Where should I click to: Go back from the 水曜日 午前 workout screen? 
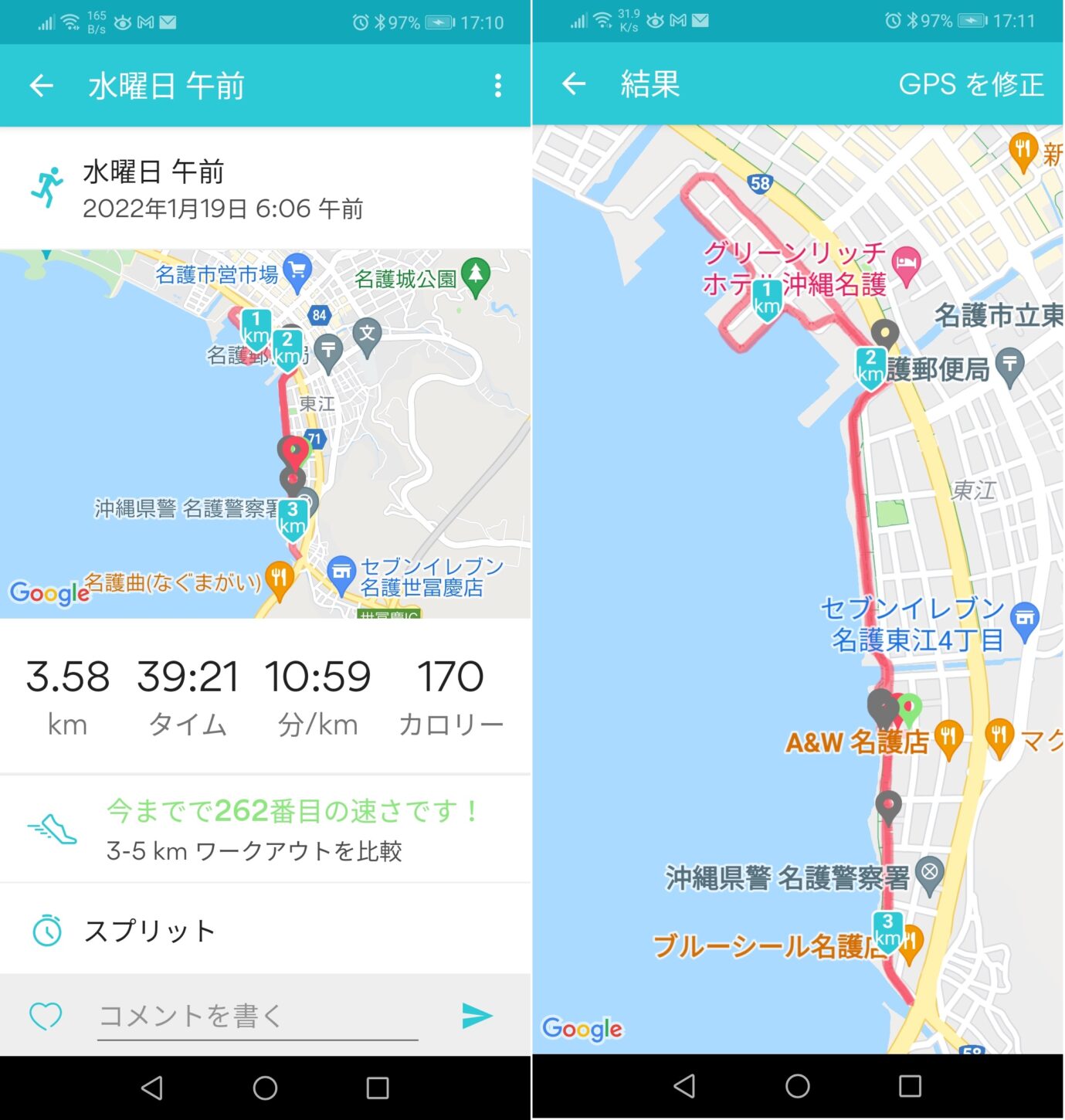pos(41,86)
